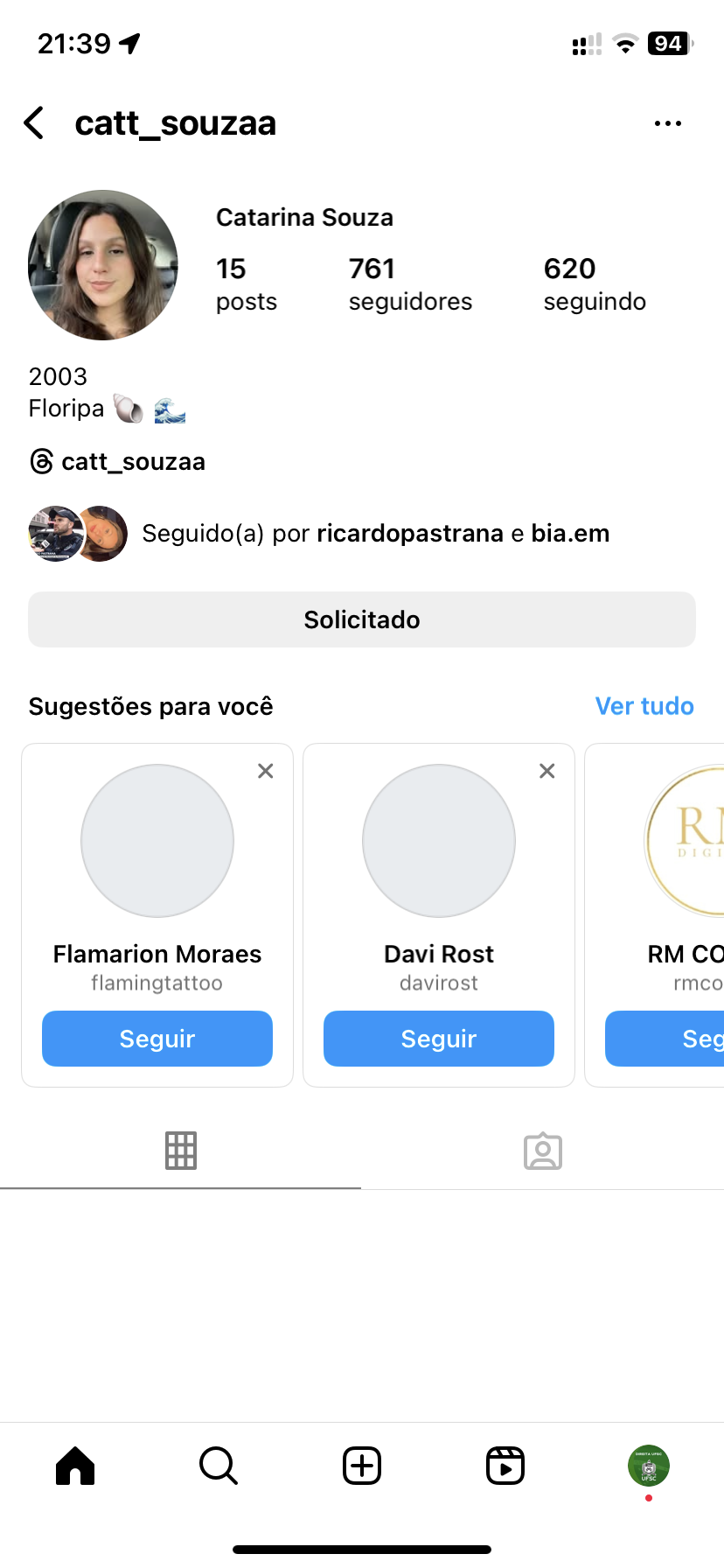Go back from catt_souzaa profile
Viewport: 724px width, 1568px height.
tap(35, 123)
